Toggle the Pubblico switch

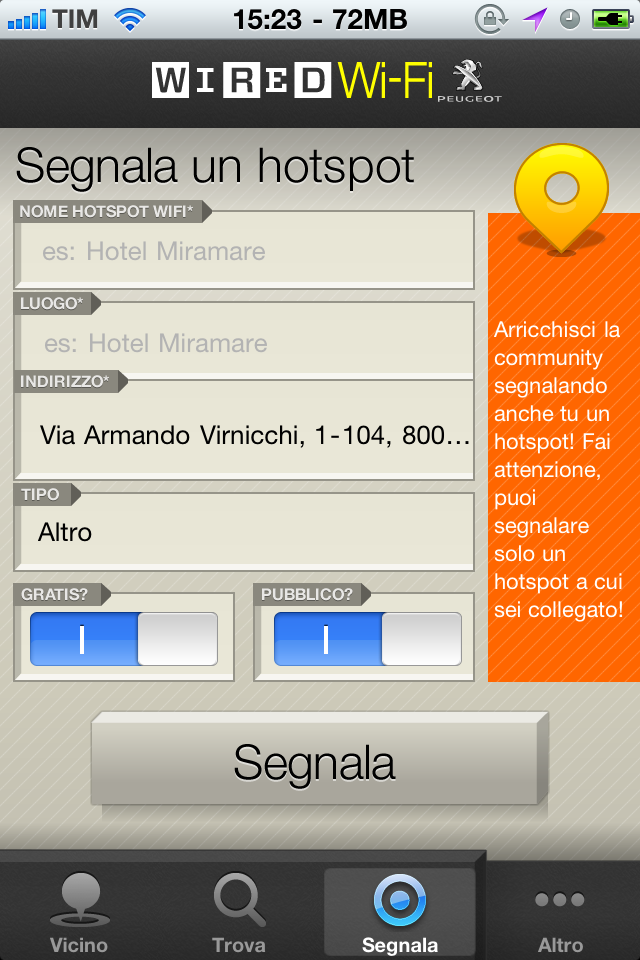tap(367, 639)
